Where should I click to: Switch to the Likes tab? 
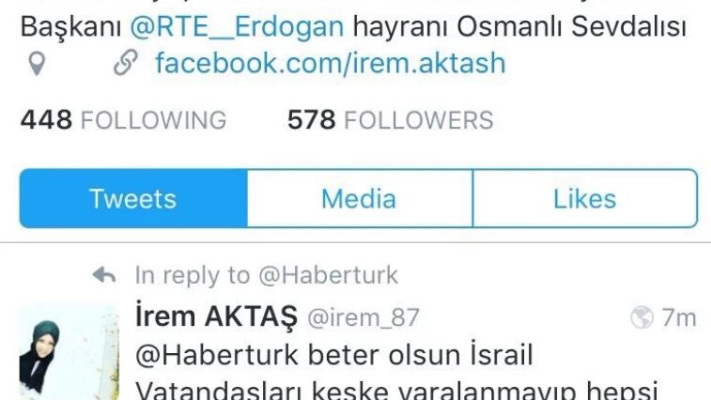[x=584, y=198]
